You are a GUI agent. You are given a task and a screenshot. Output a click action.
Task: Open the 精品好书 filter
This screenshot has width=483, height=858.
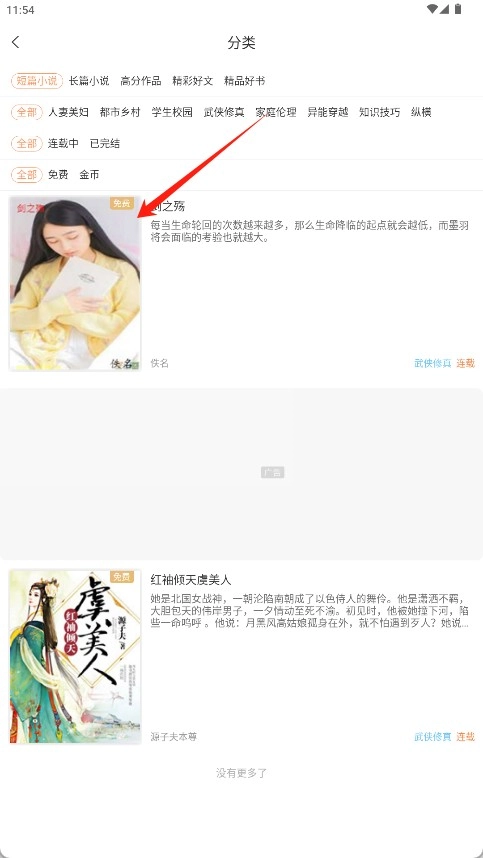click(245, 81)
